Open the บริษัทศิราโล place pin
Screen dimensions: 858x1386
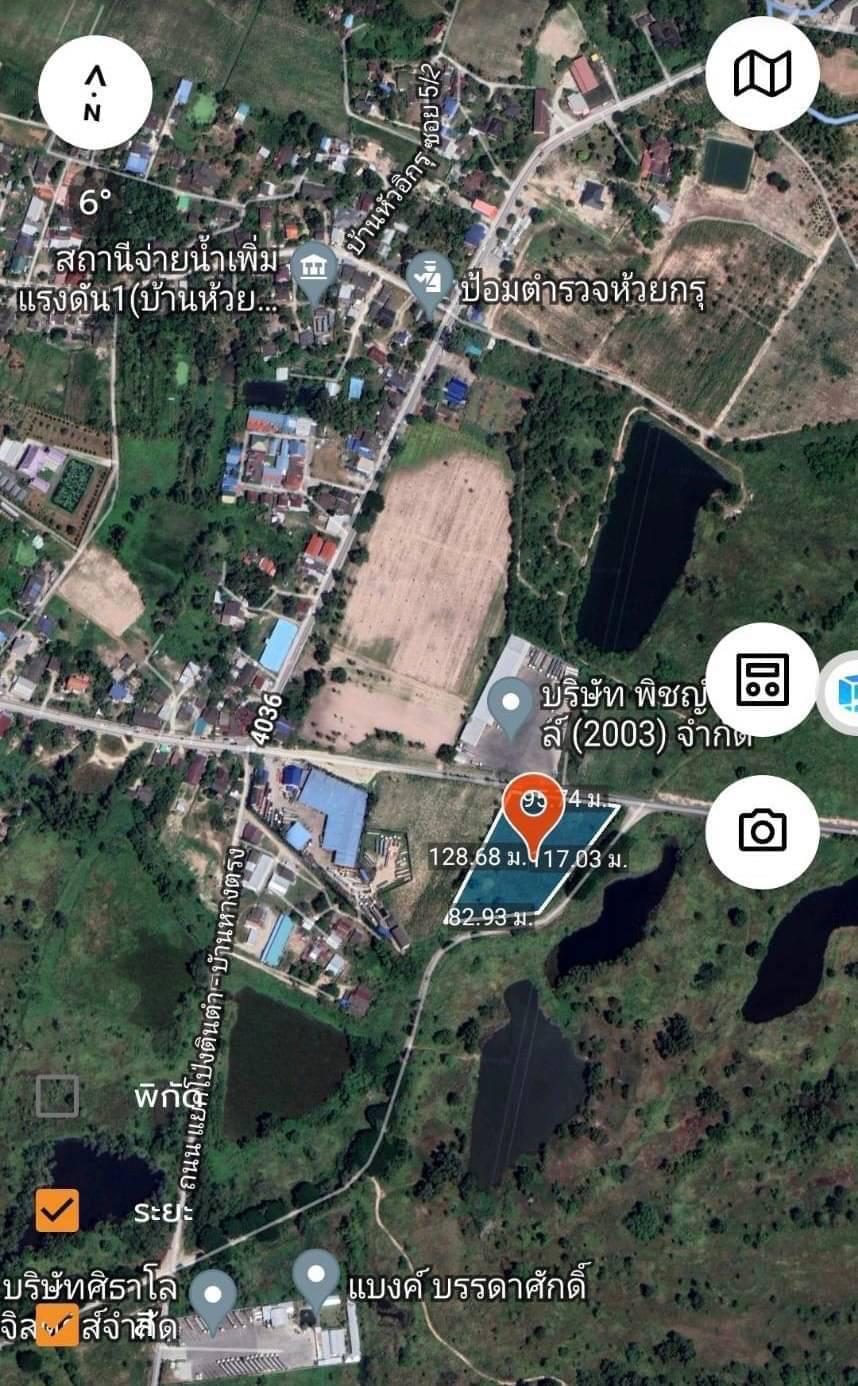(212, 1298)
